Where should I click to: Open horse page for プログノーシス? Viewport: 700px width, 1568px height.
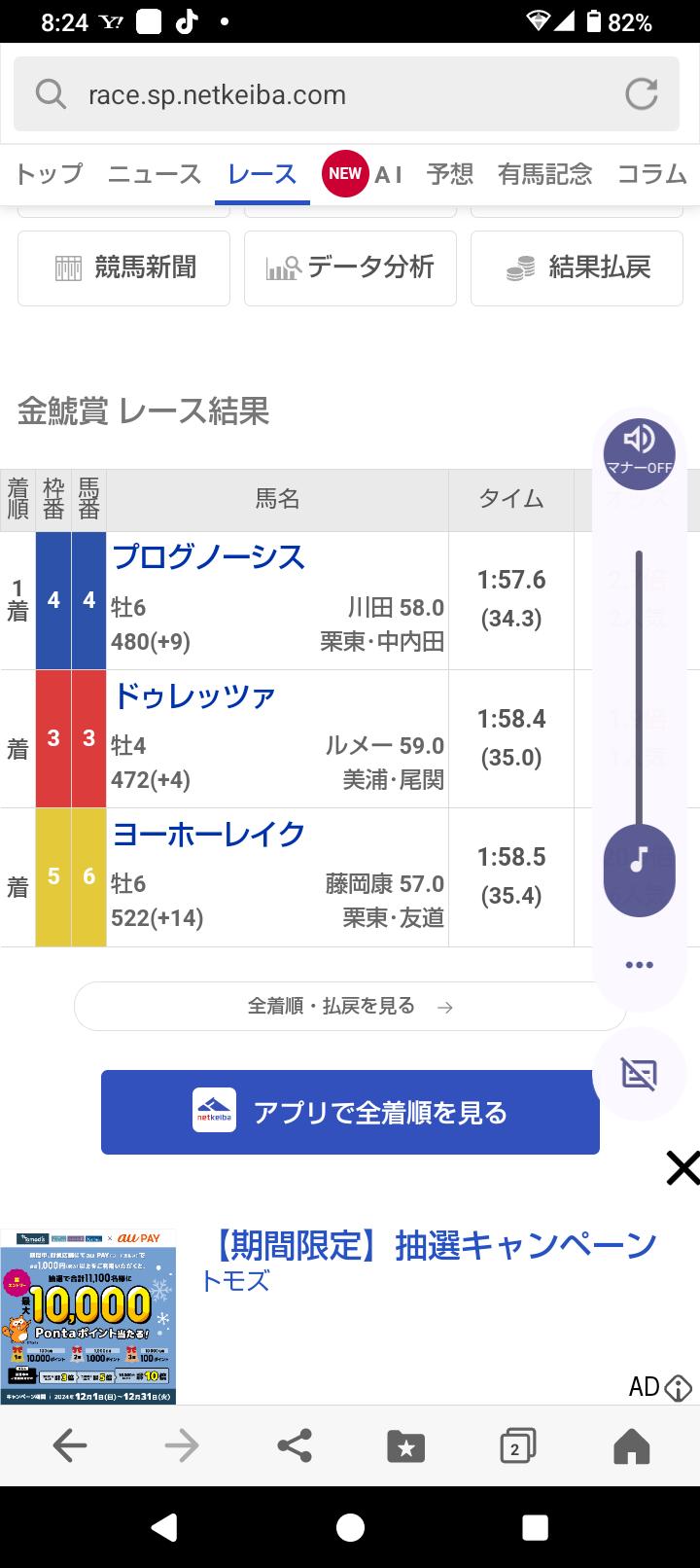coord(209,557)
